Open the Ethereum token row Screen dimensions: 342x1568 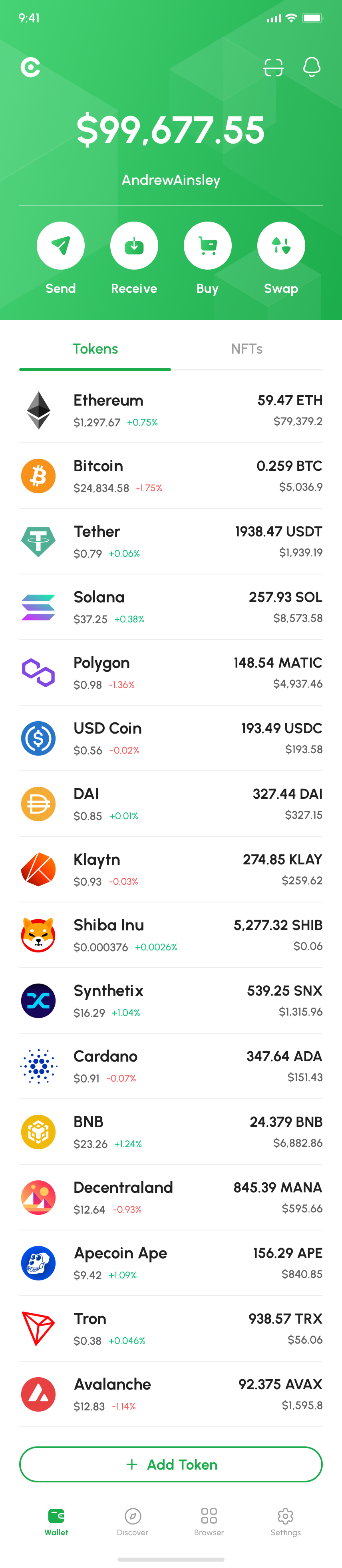click(171, 410)
